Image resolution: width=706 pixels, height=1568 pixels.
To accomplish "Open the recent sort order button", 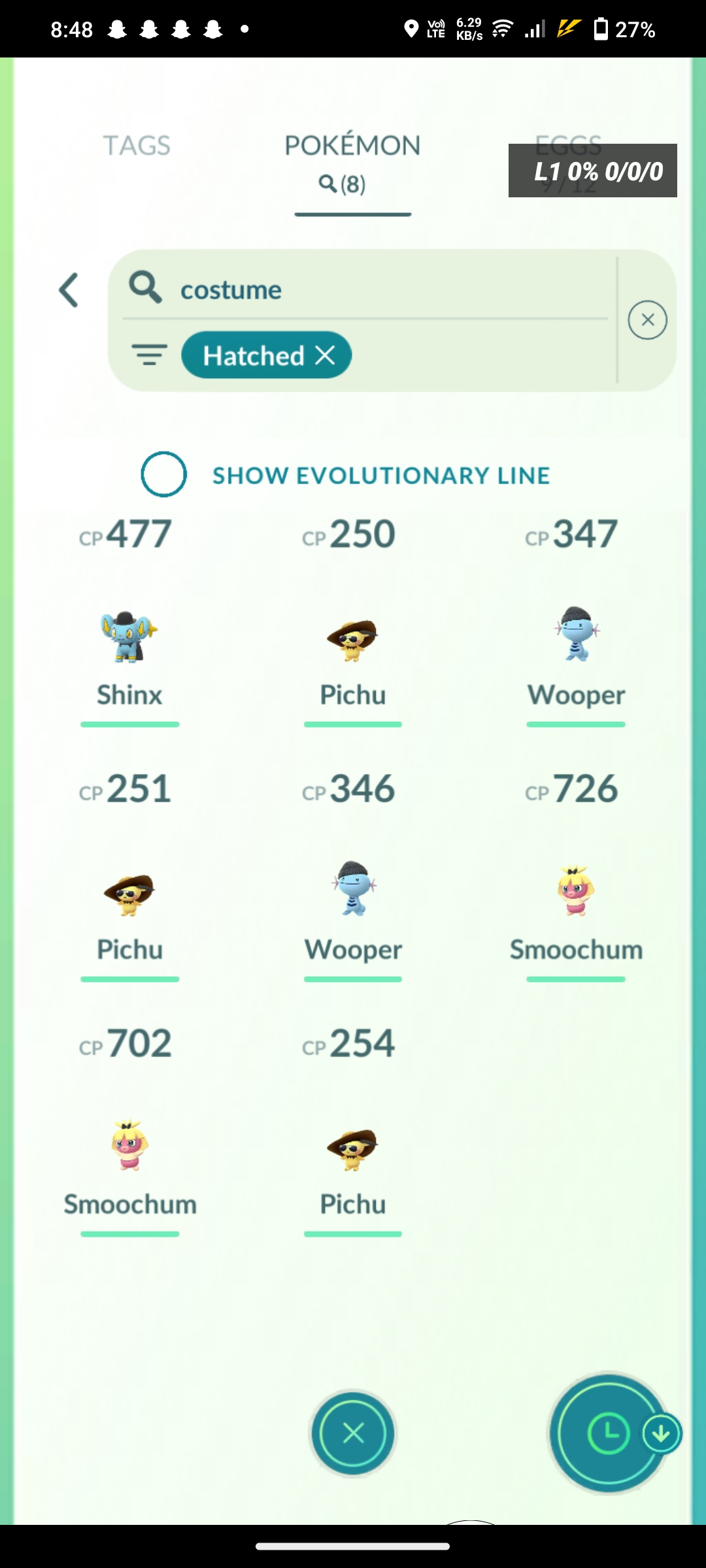I will [x=607, y=1433].
